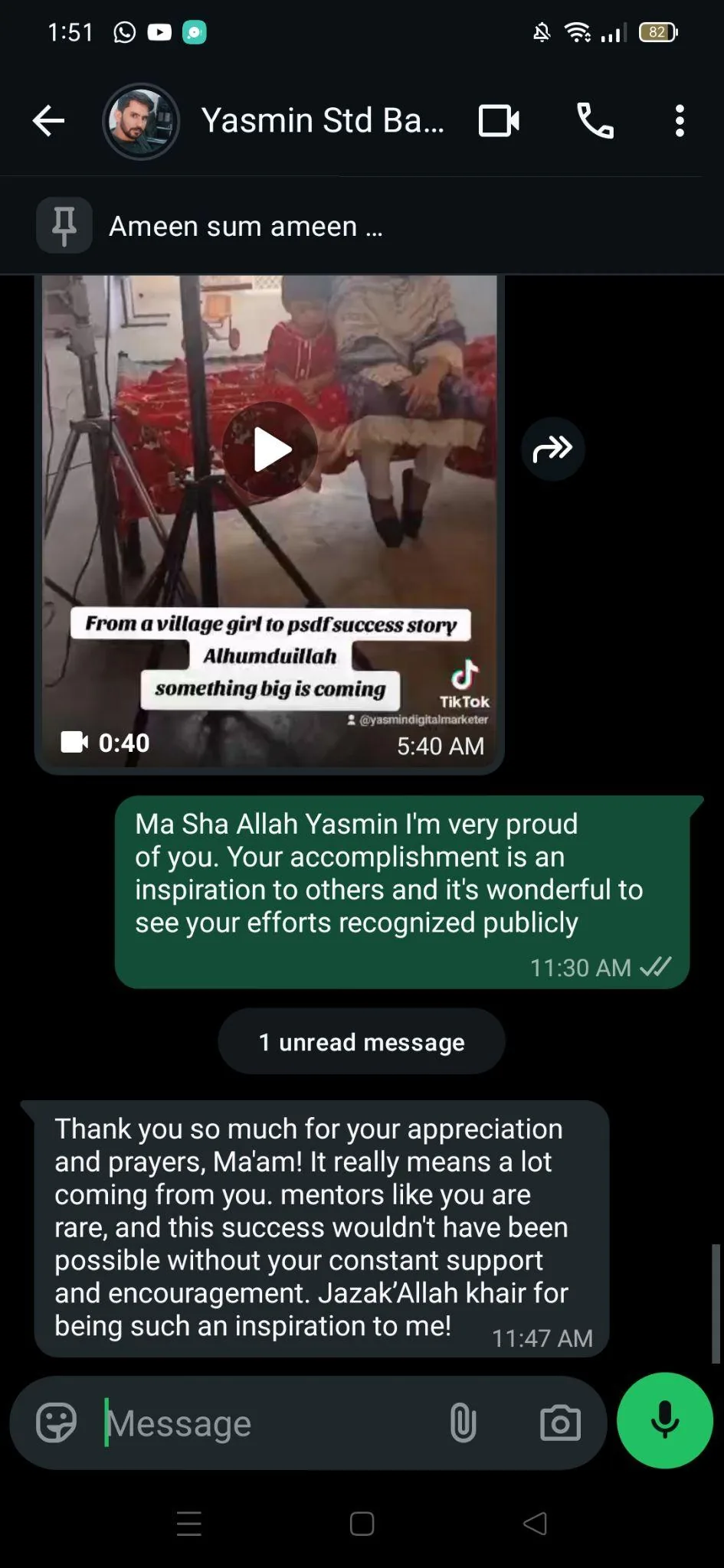Focus the Message text field
The height and width of the screenshot is (1568, 724).
pos(268,1423)
